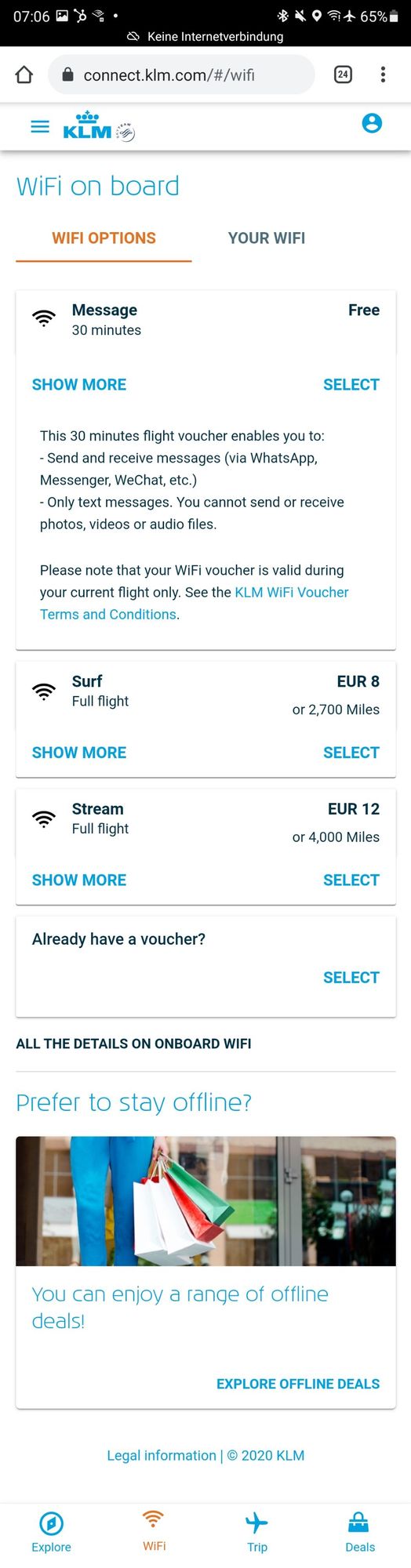This screenshot has height=1568, width=411.
Task: Select the Surf plan for EUR 8
Action: coord(351,753)
